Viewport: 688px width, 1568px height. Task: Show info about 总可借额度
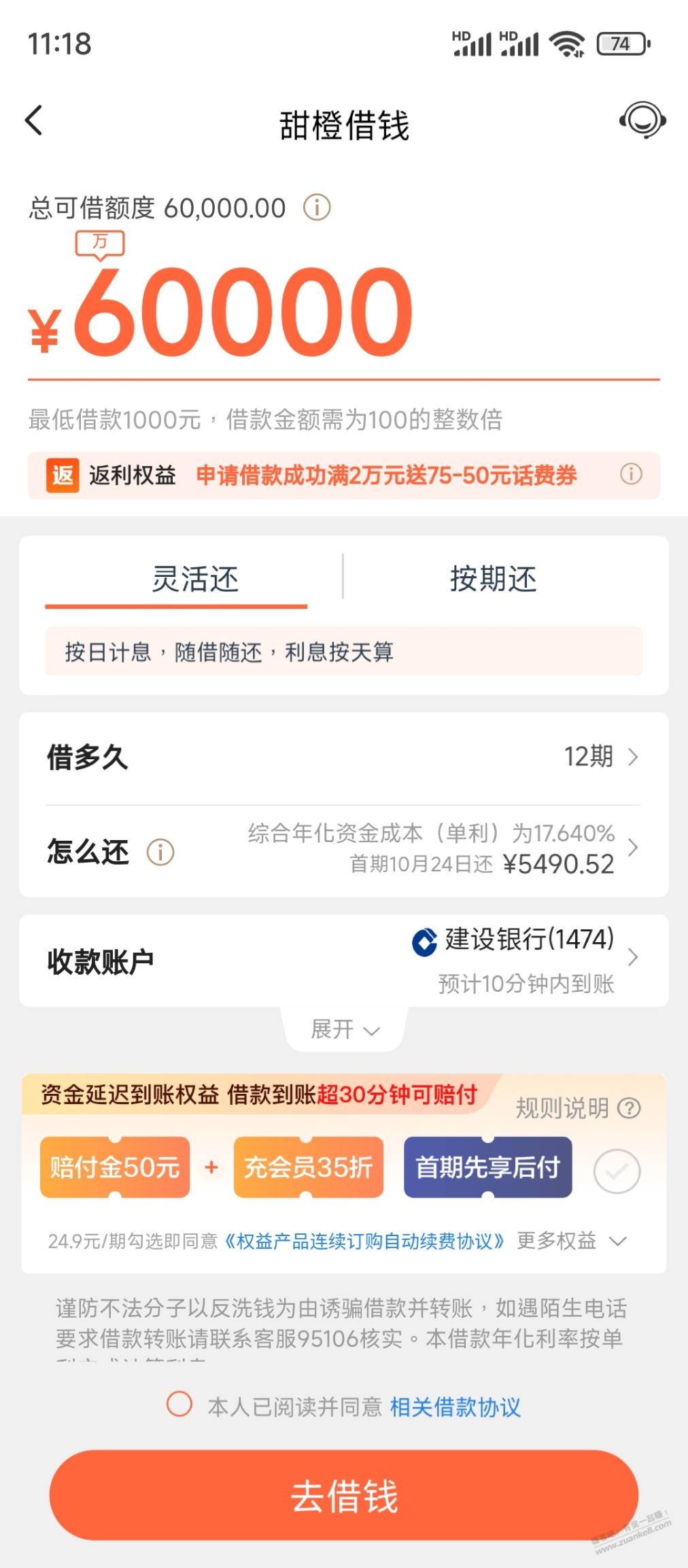pos(317,207)
